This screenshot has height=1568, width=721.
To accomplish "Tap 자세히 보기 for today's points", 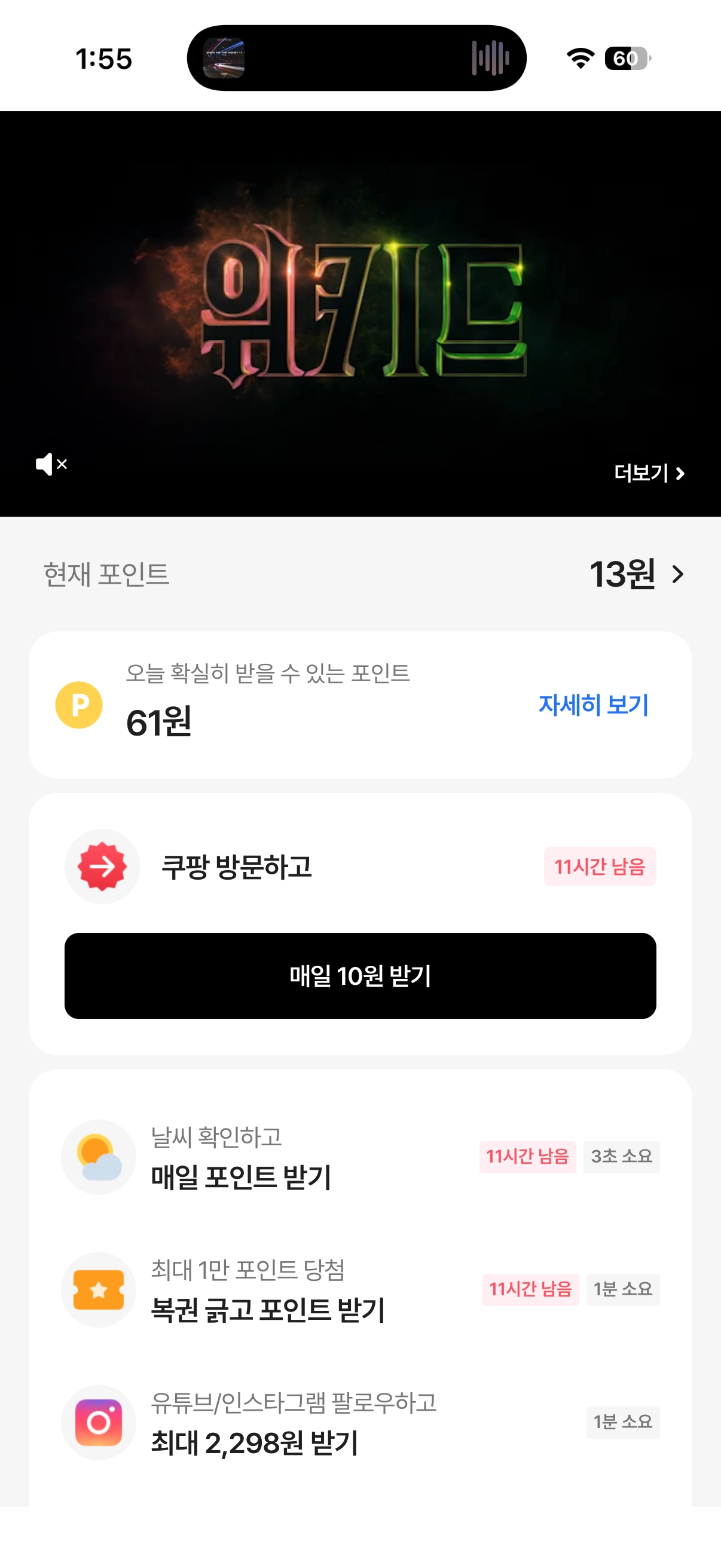I will (x=593, y=705).
